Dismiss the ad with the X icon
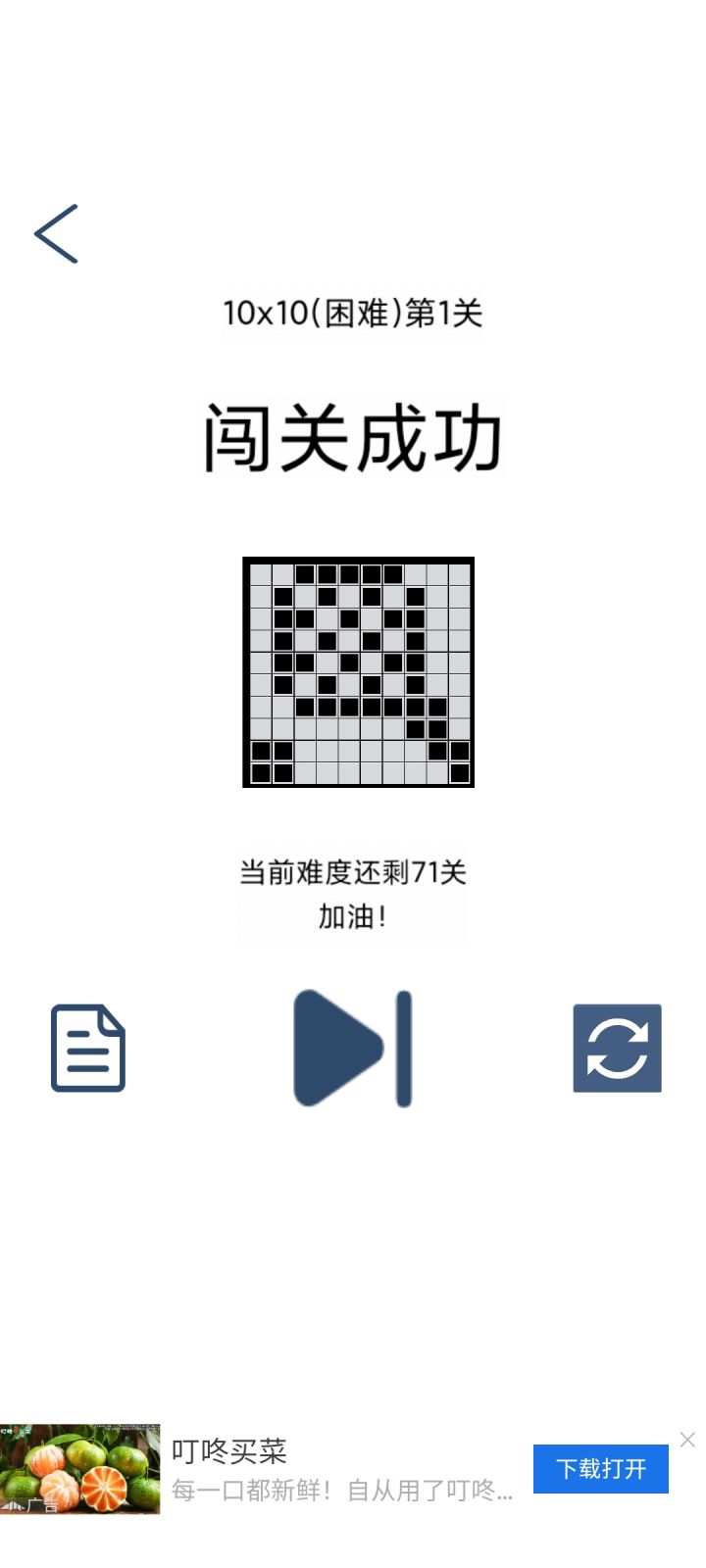 tap(687, 1439)
